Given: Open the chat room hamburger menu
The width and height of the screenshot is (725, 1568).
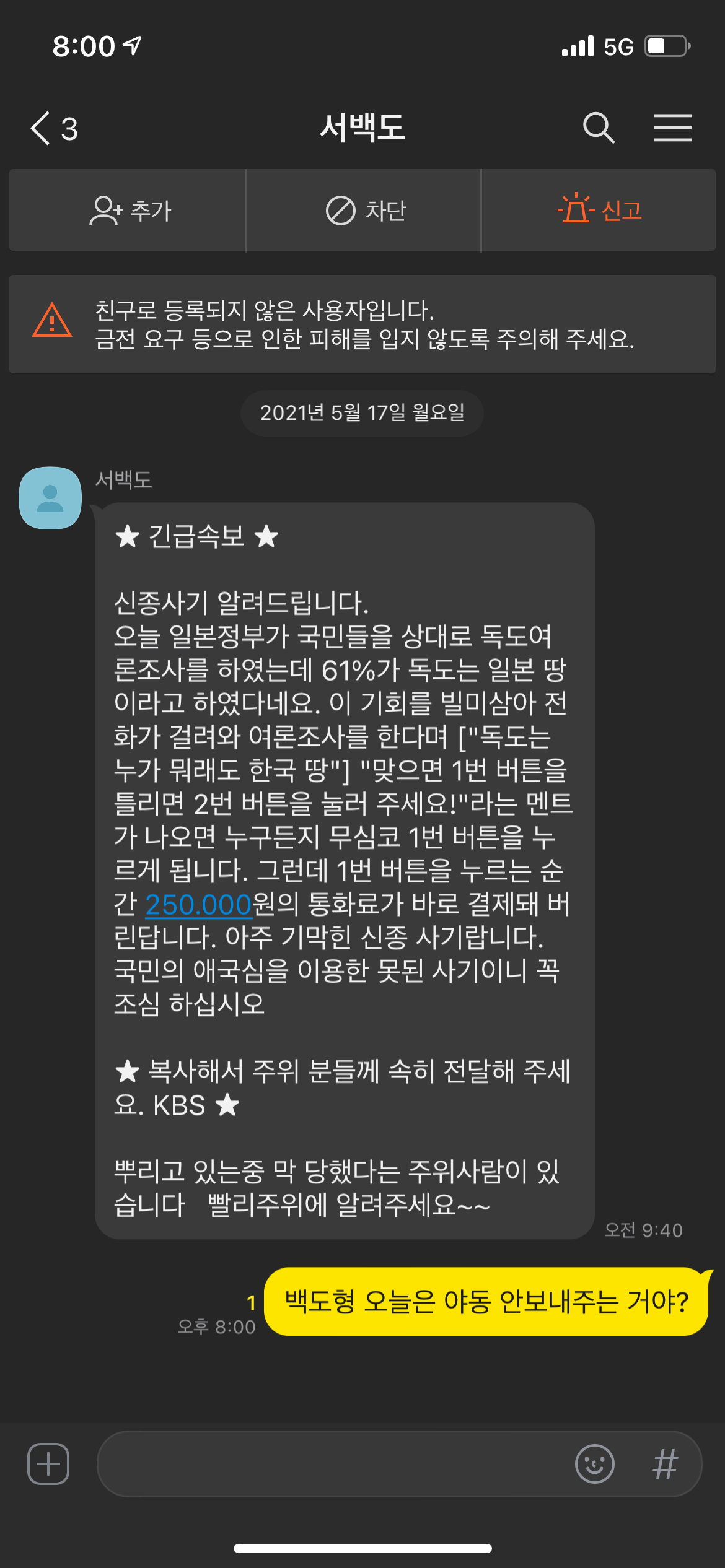Looking at the screenshot, I should click(673, 128).
